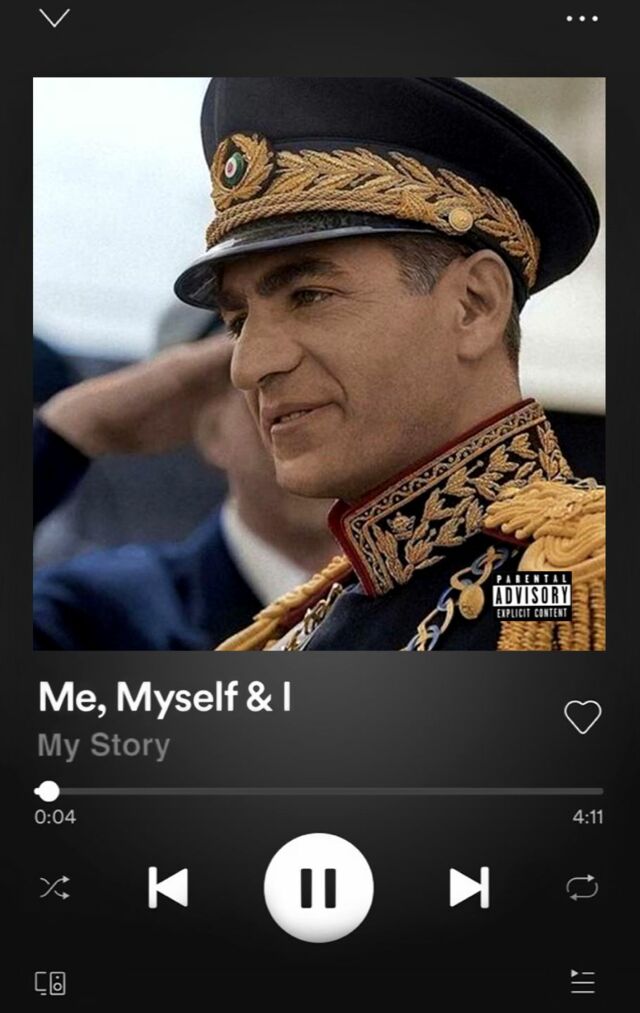Skip to the previous track

(x=168, y=887)
